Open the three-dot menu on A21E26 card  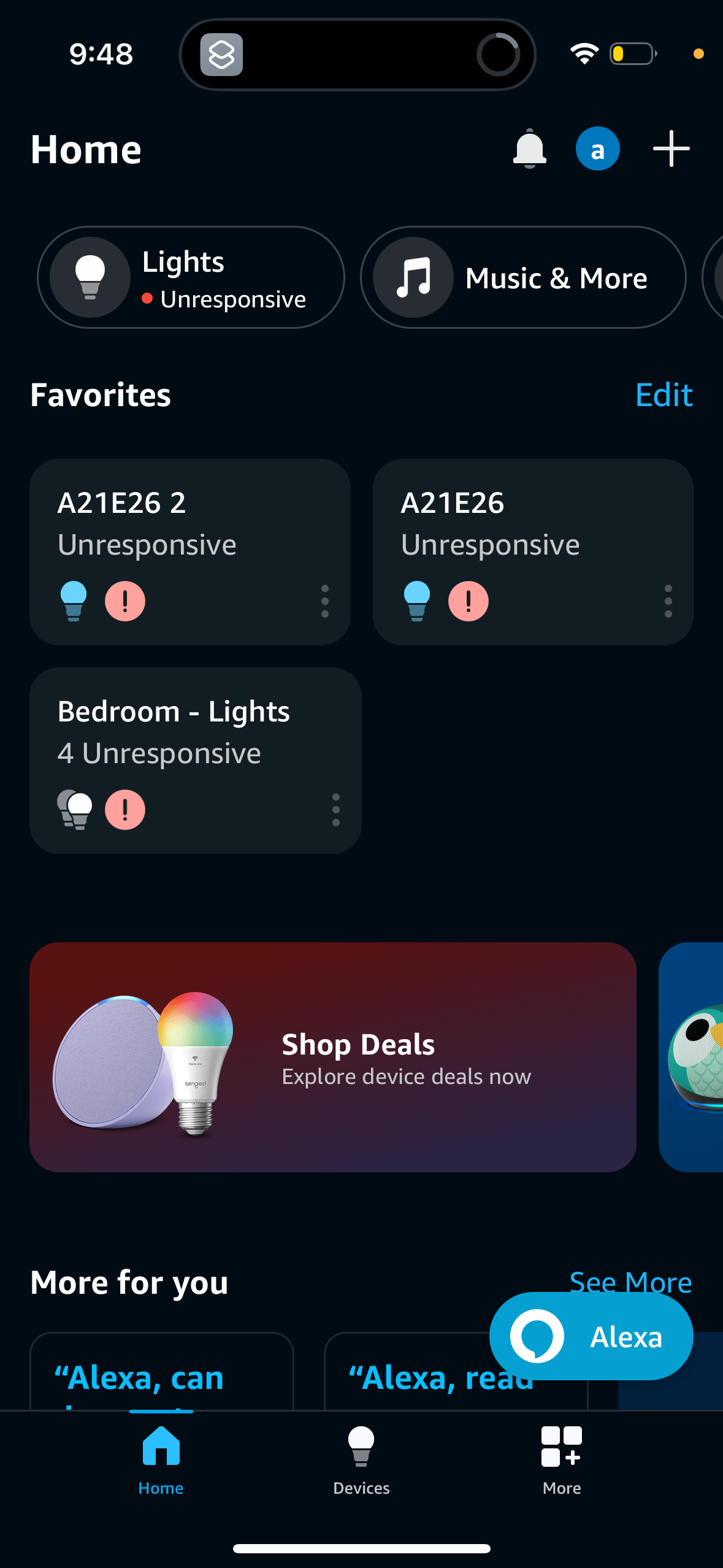click(667, 601)
